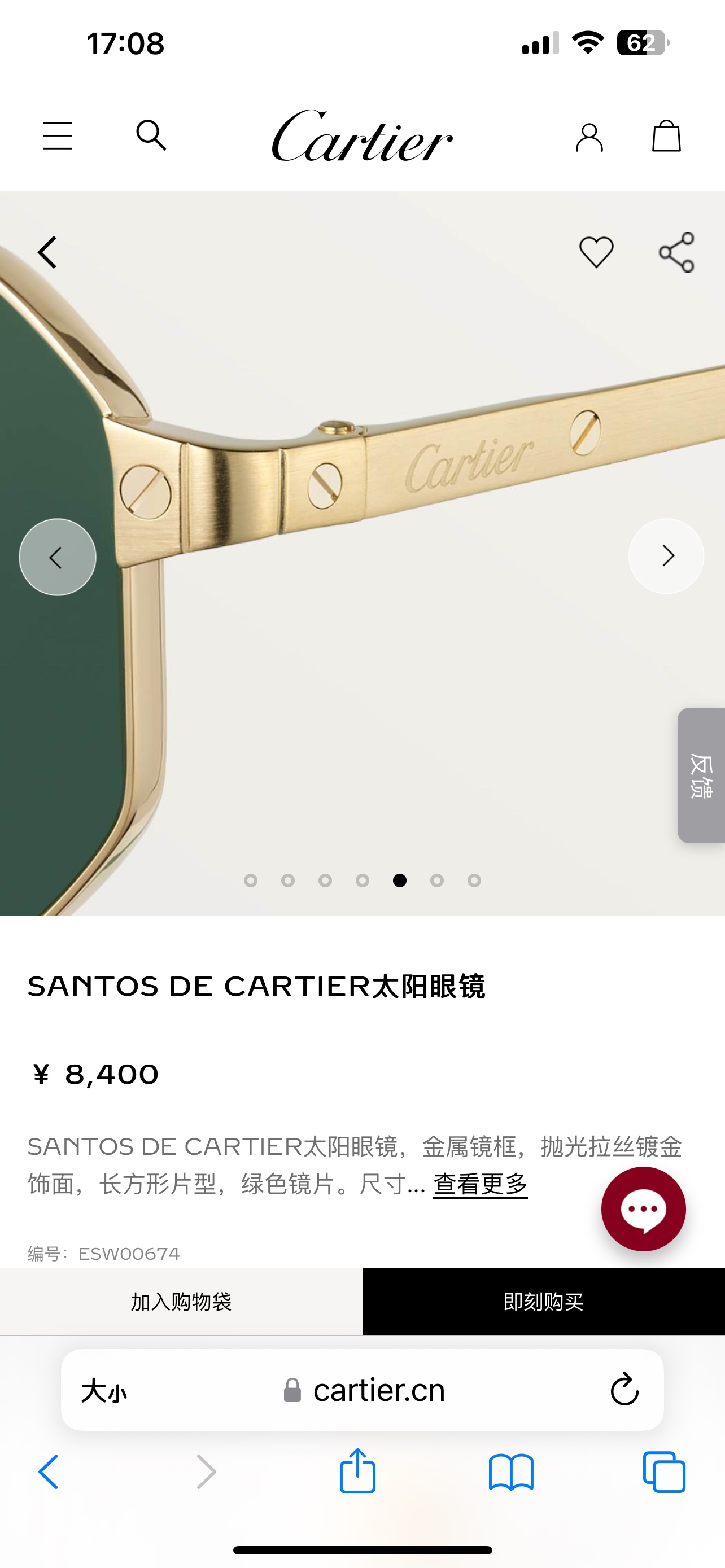Show the previous product image
This screenshot has width=725, height=1568.
pos(57,557)
